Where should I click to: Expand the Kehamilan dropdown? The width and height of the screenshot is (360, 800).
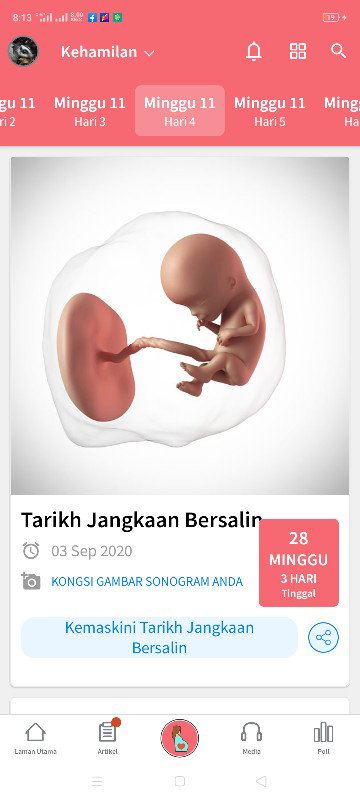(x=108, y=52)
